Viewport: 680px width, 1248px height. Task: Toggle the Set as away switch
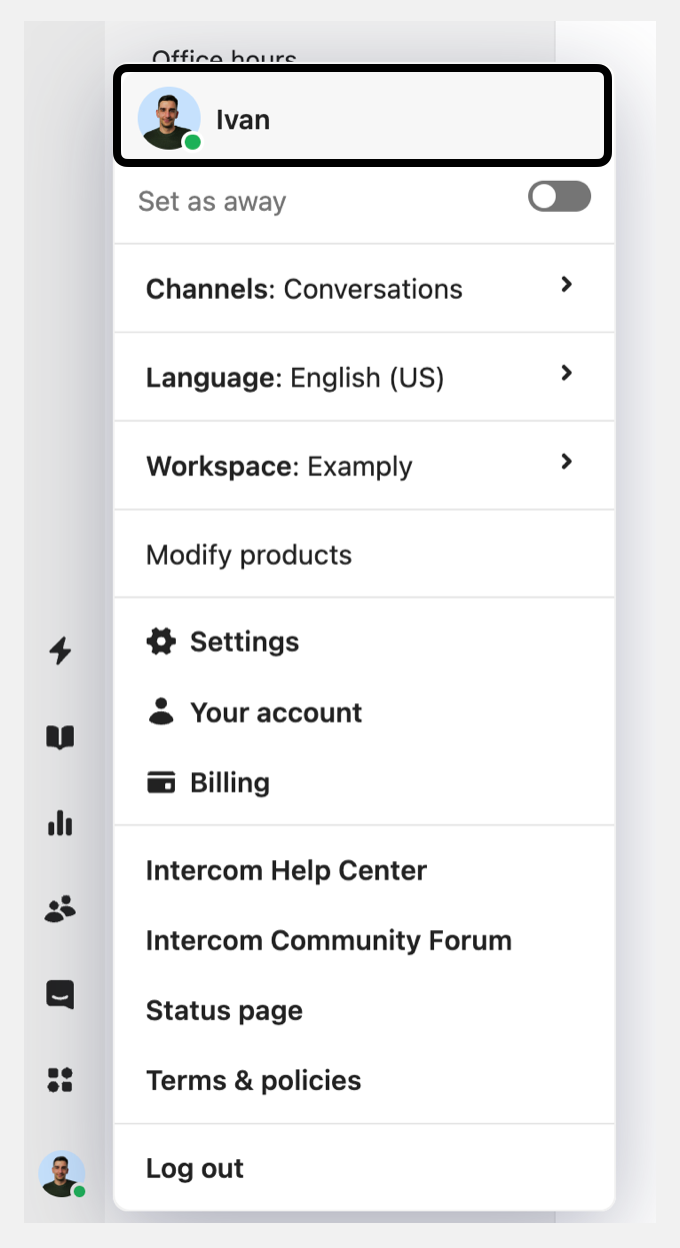tap(559, 197)
